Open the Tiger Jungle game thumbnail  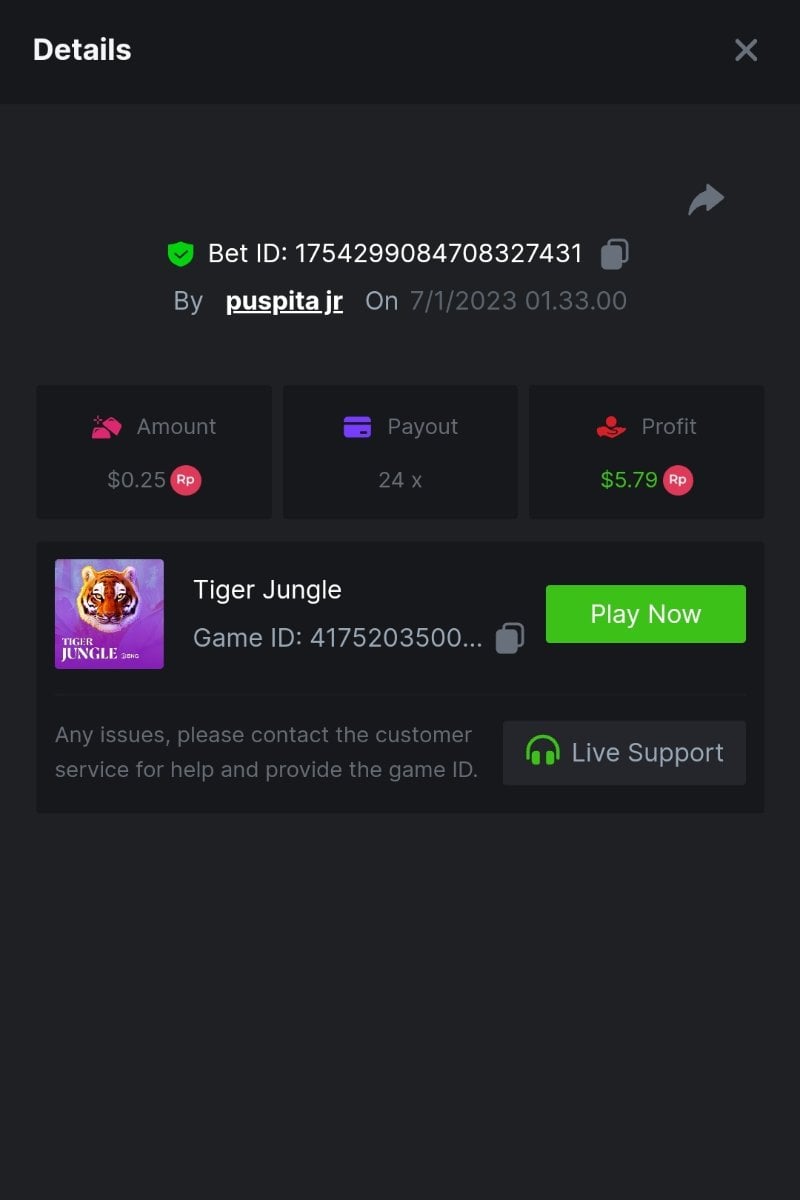pos(109,614)
